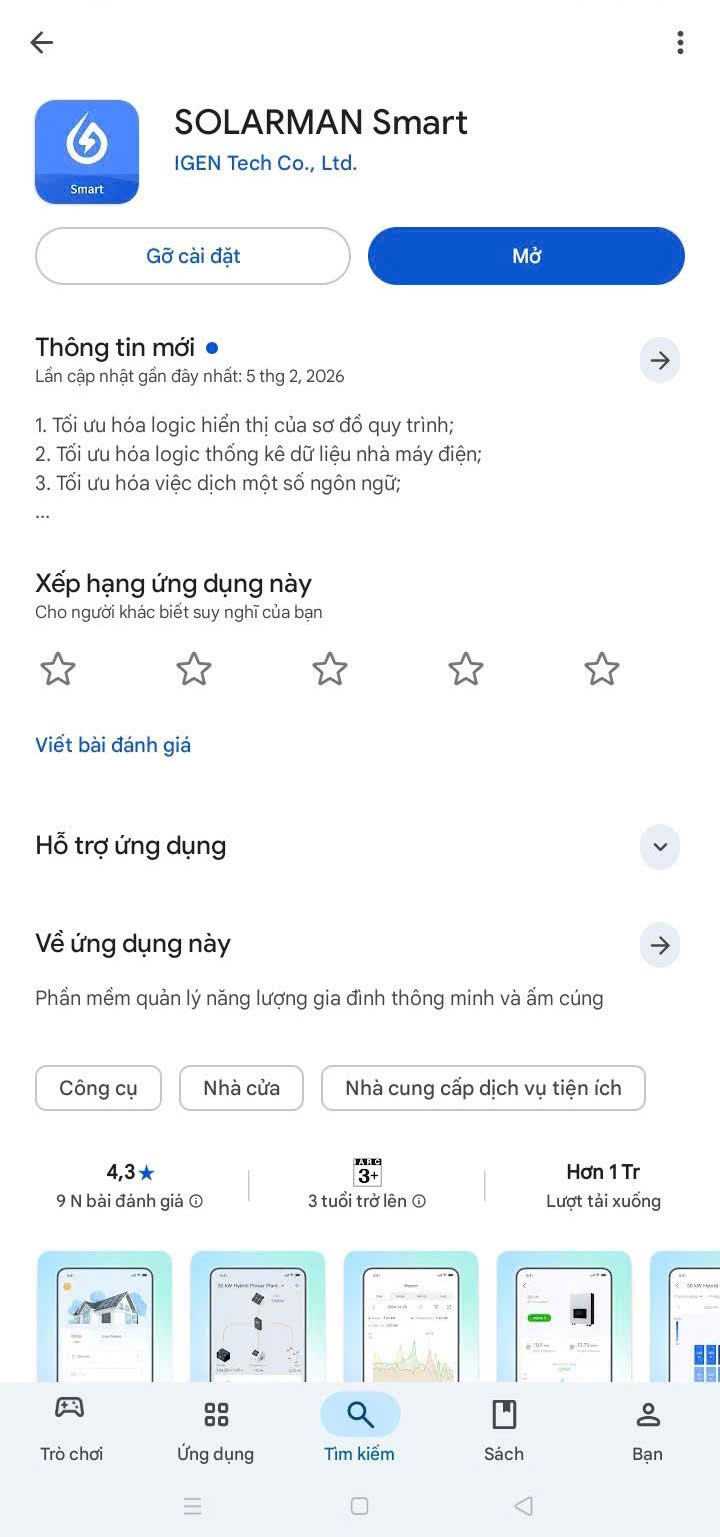720x1537 pixels.
Task: Tap Viết bài đánh giá link
Action: pyautogui.click(x=113, y=745)
